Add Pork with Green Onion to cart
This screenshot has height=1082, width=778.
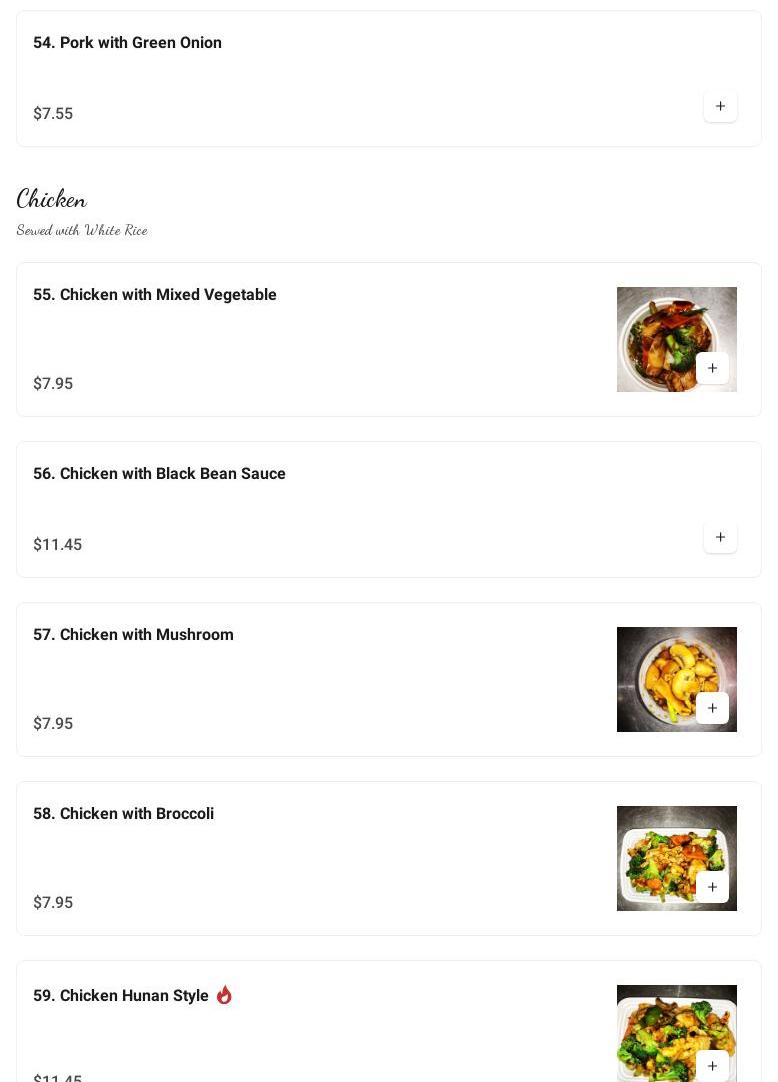click(720, 106)
